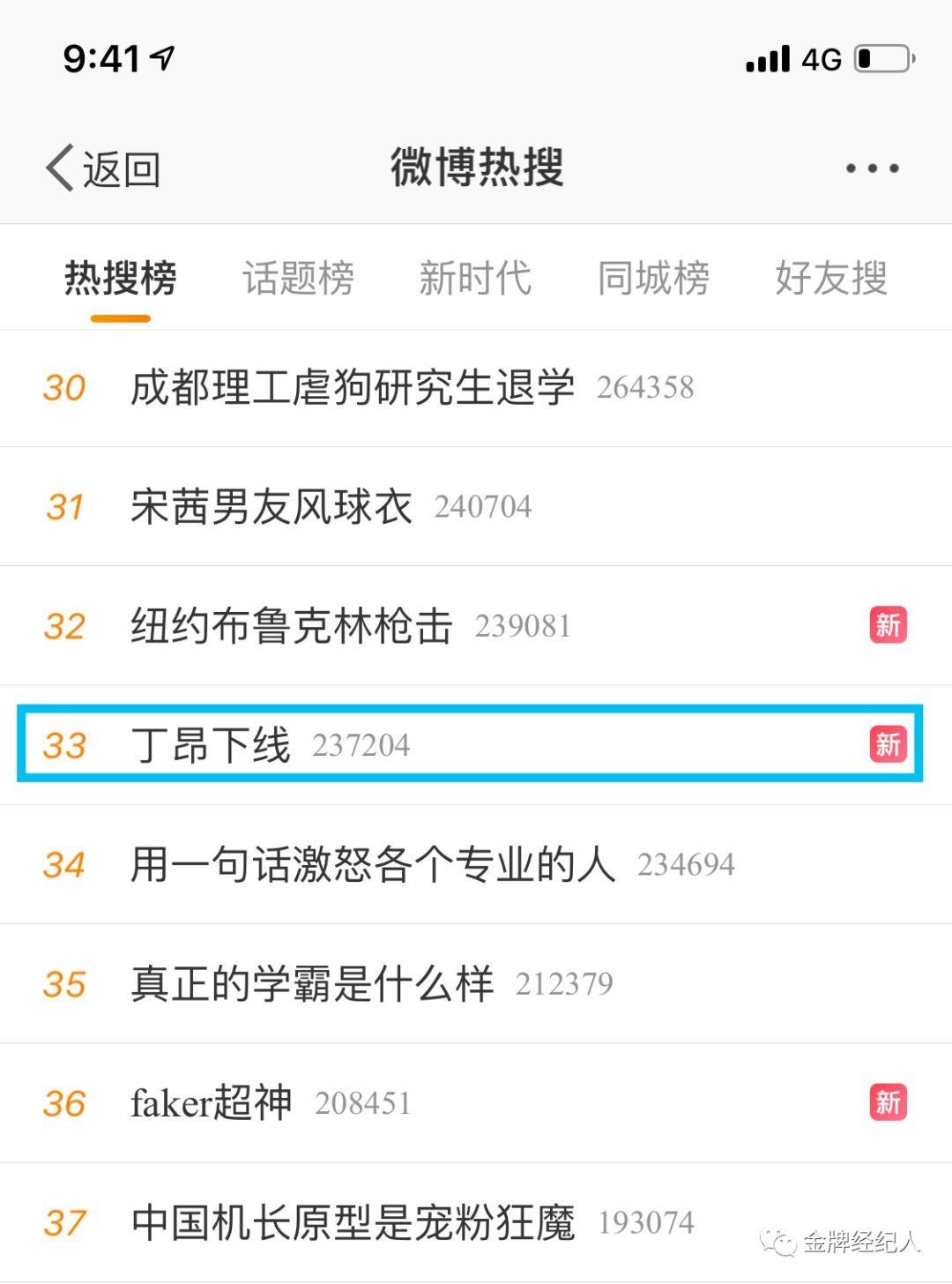Switch to the 好友搜 tab

(830, 279)
